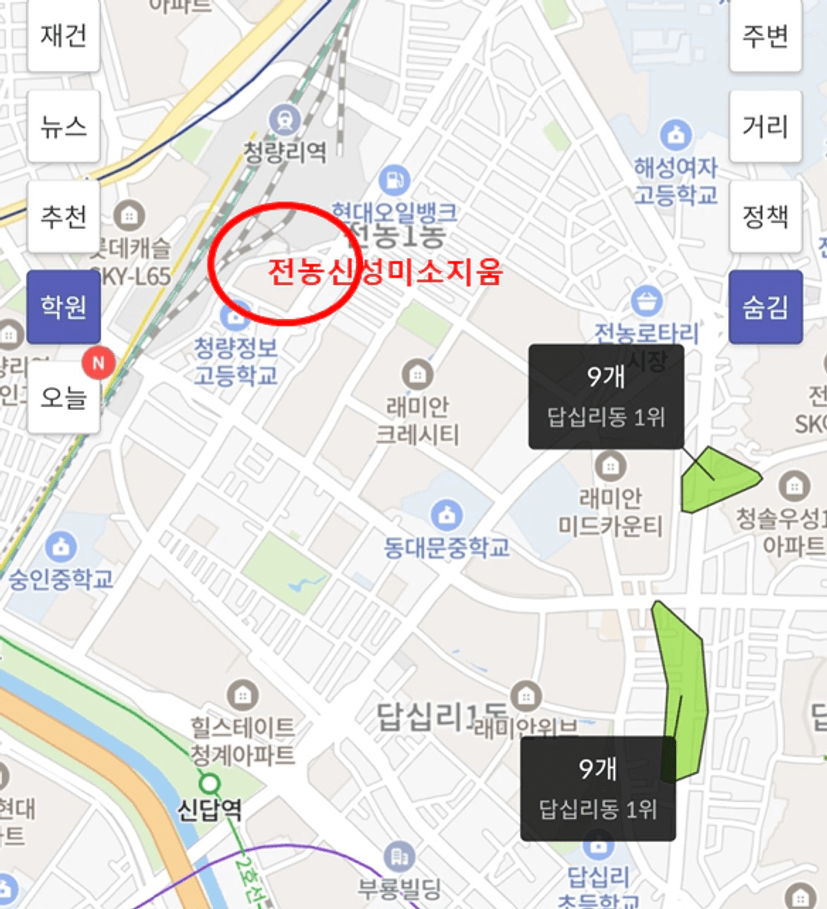Toggle the highlighted 학원 layer

[x=63, y=306]
